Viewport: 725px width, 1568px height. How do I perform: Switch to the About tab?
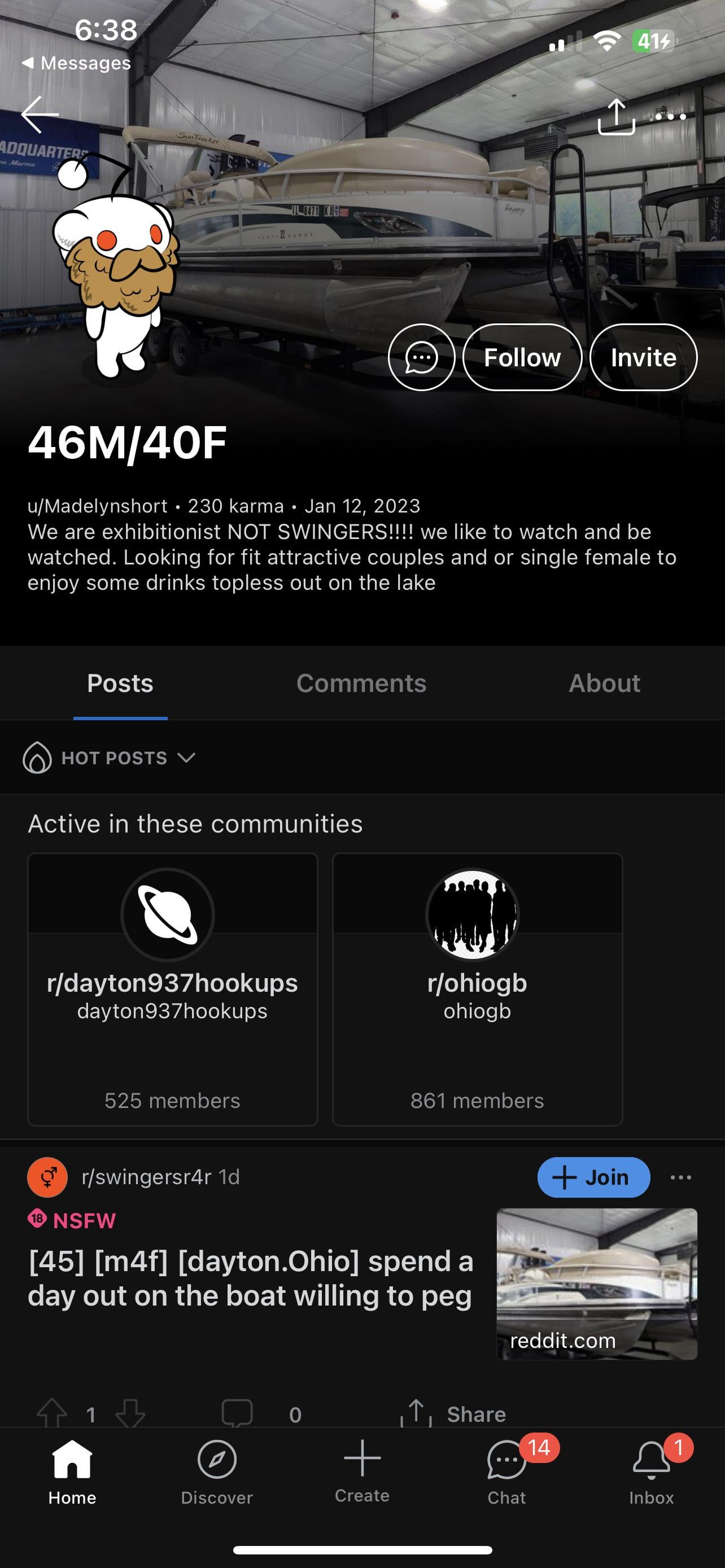(604, 683)
